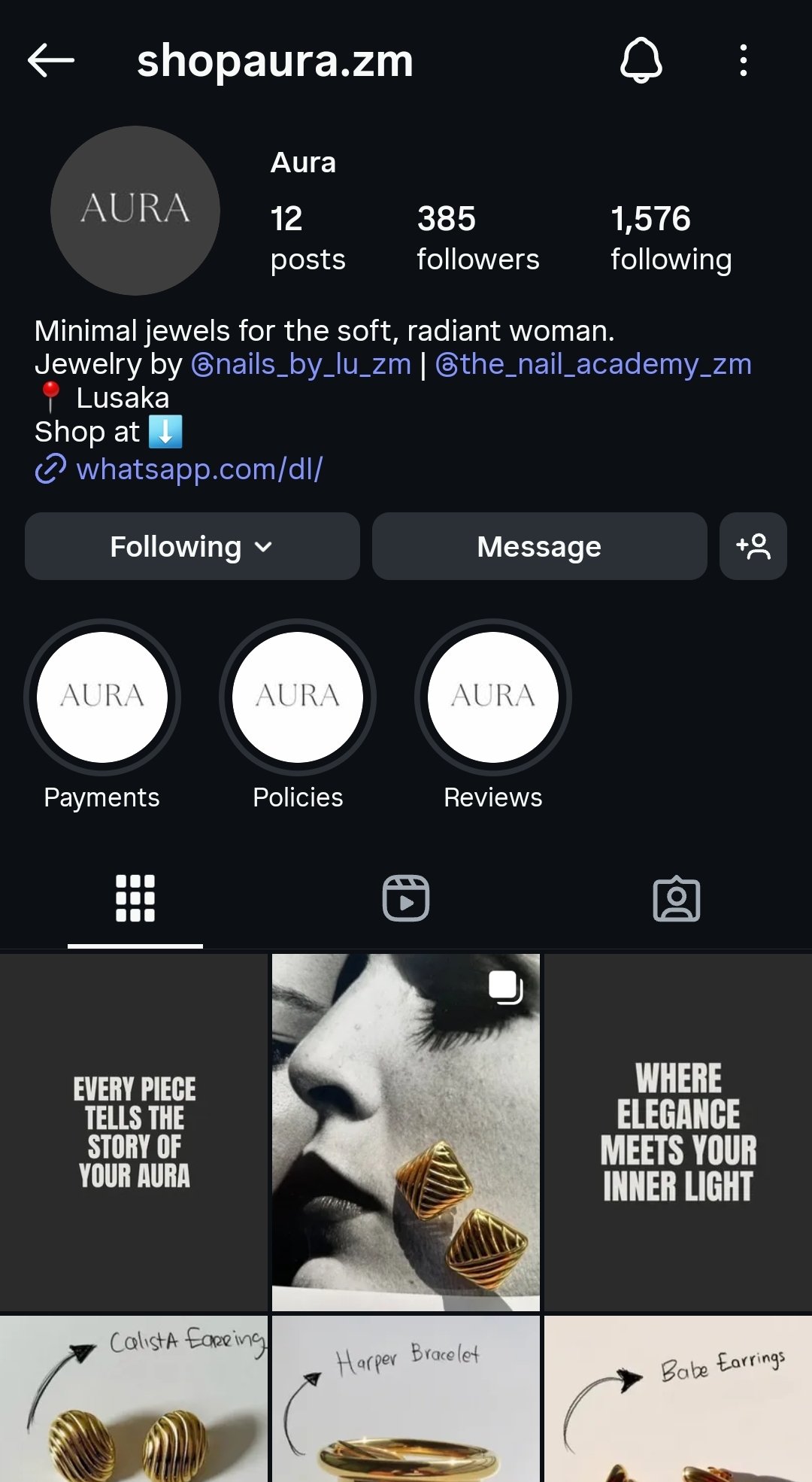Show suggested accounts with add-person button
This screenshot has height=1482, width=812.
(x=753, y=547)
